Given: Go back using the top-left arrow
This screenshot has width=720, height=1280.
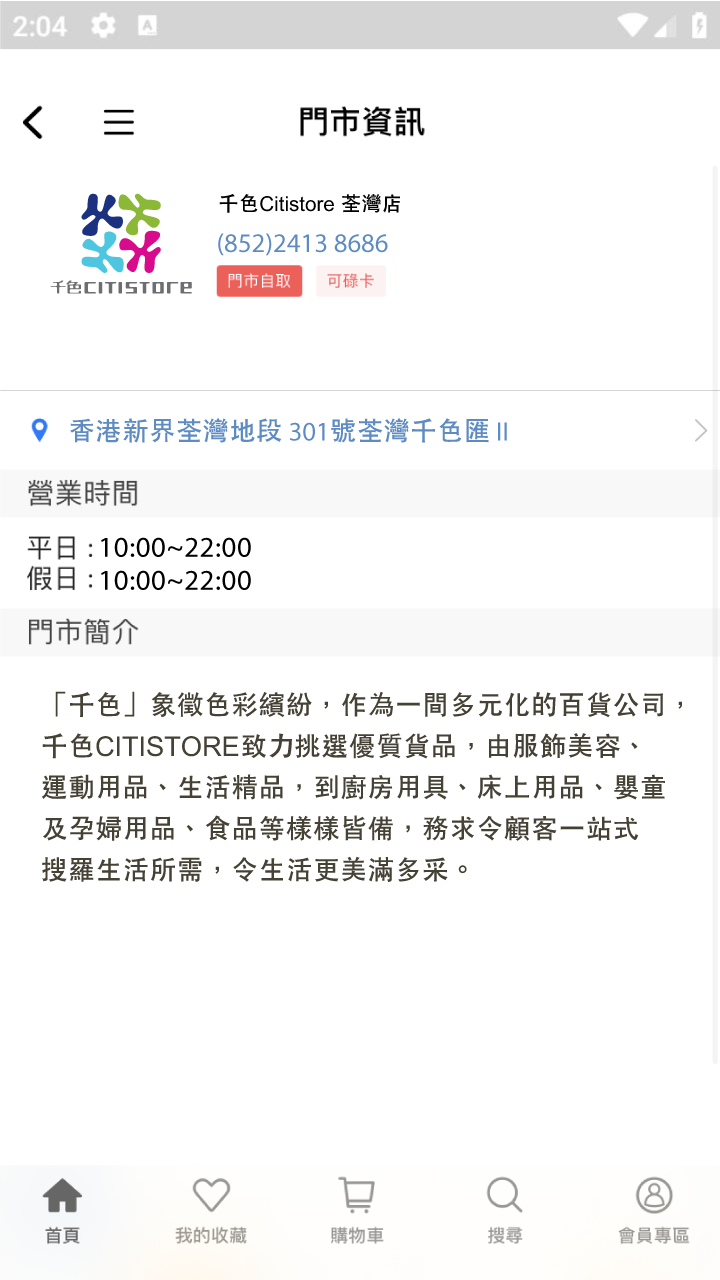Looking at the screenshot, I should 33,122.
